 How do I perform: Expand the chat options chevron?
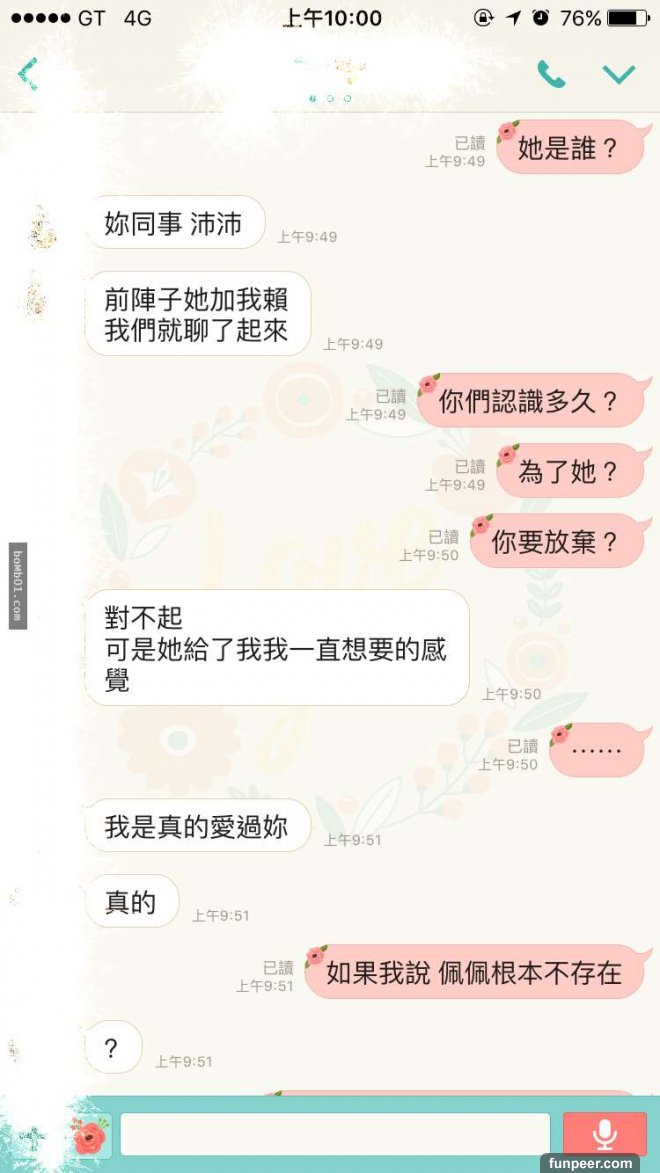coord(619,73)
